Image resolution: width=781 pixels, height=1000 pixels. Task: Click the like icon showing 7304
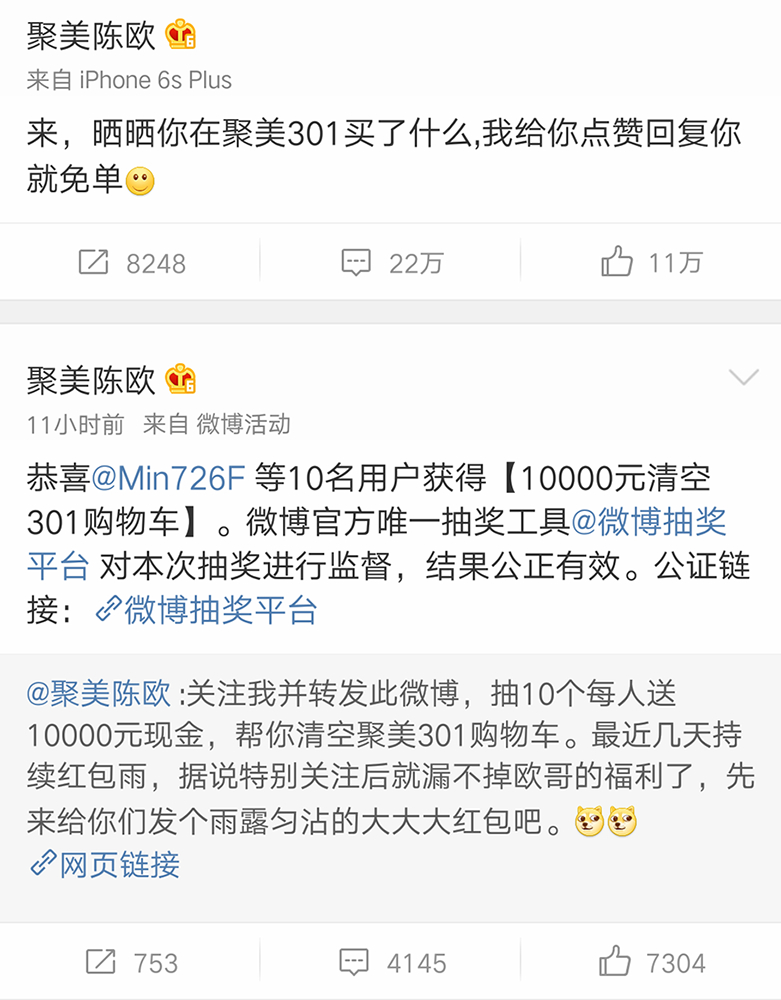pyautogui.click(x=617, y=962)
